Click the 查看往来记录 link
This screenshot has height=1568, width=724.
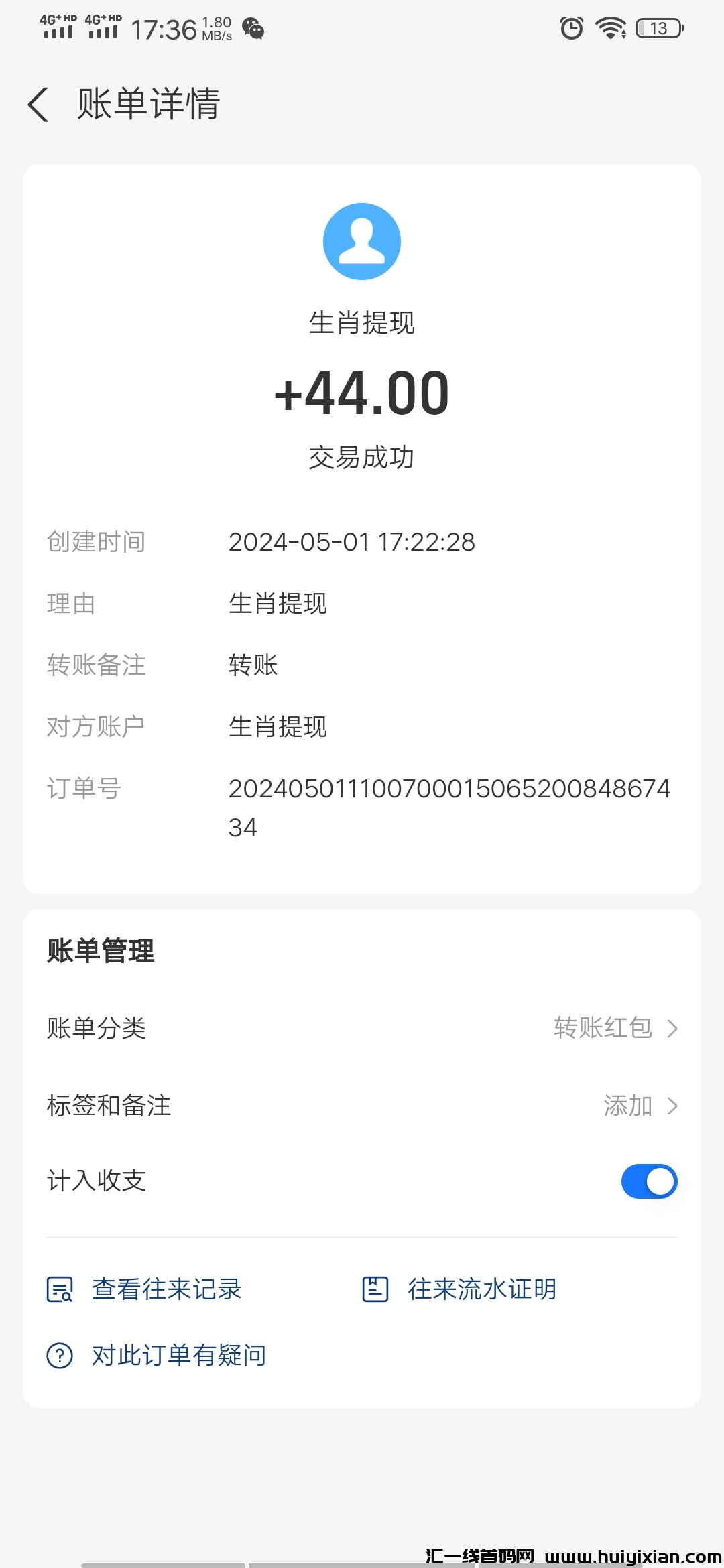click(166, 1289)
